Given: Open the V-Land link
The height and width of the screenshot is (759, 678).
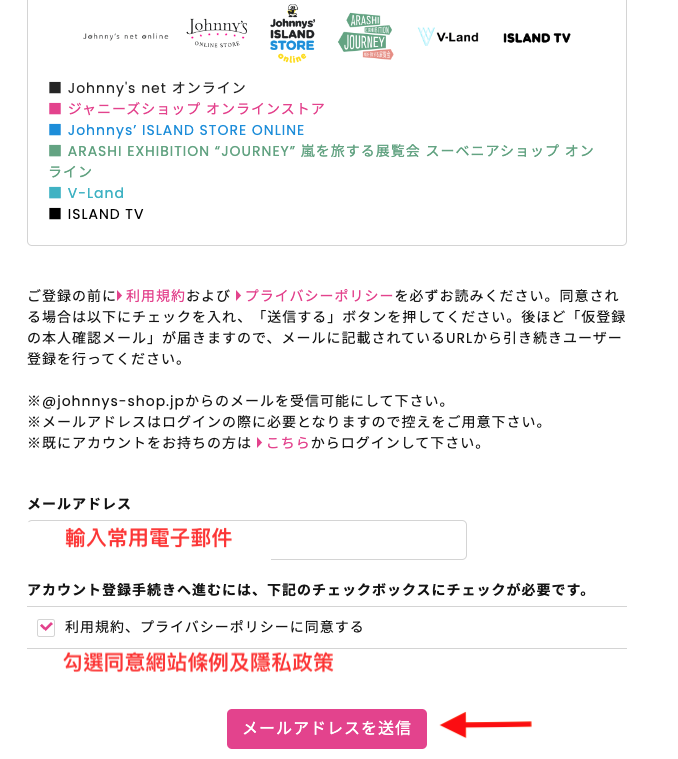Looking at the screenshot, I should (96, 193).
